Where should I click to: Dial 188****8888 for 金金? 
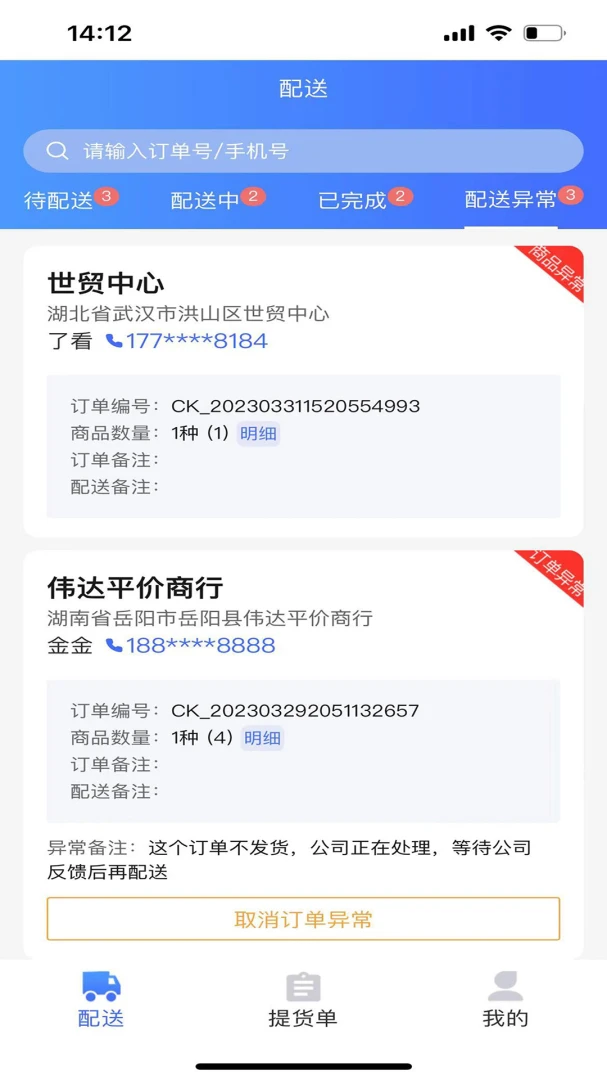(x=190, y=645)
